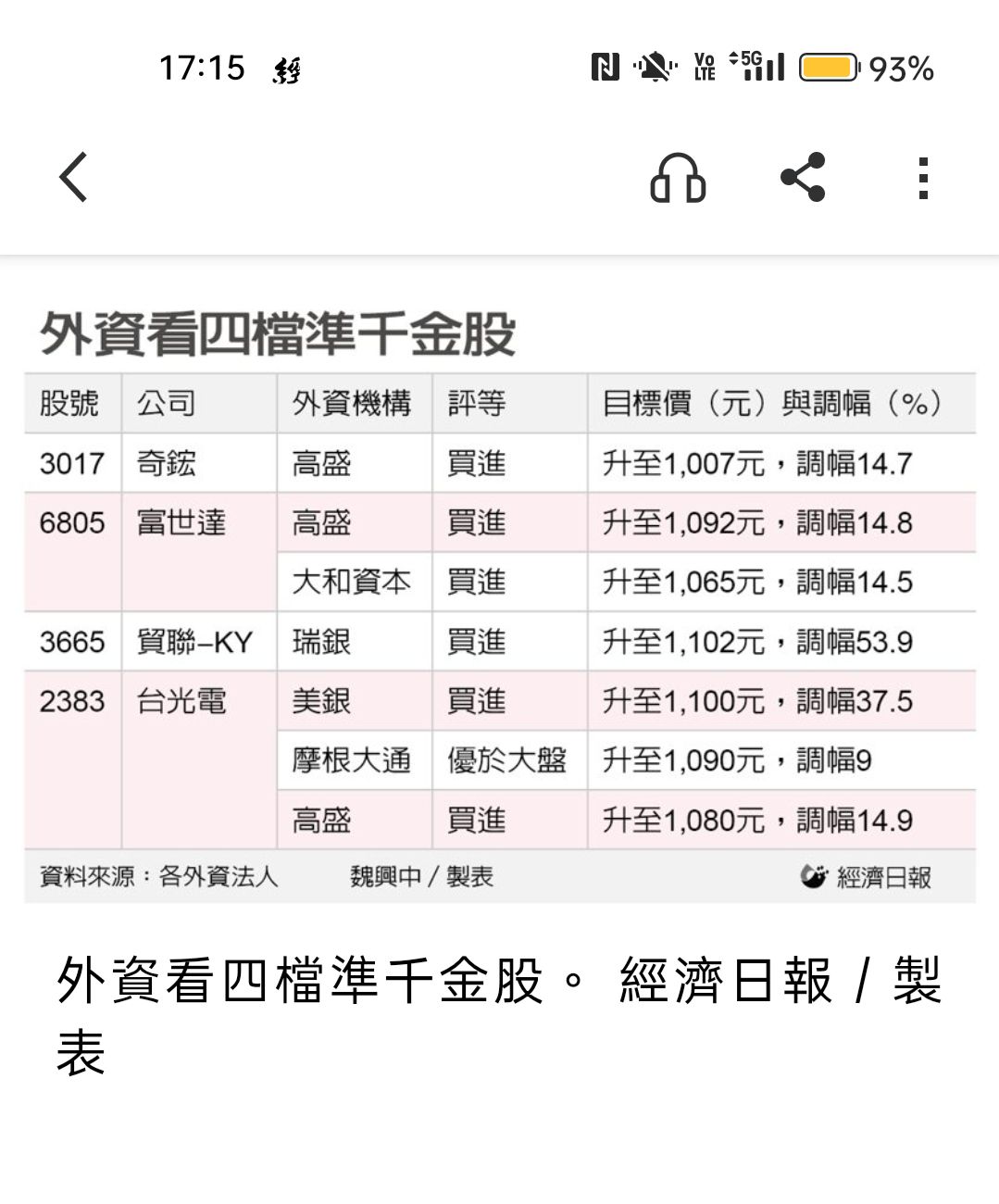The image size is (999, 1204).
Task: Open the three-dot overflow menu
Action: point(922,178)
